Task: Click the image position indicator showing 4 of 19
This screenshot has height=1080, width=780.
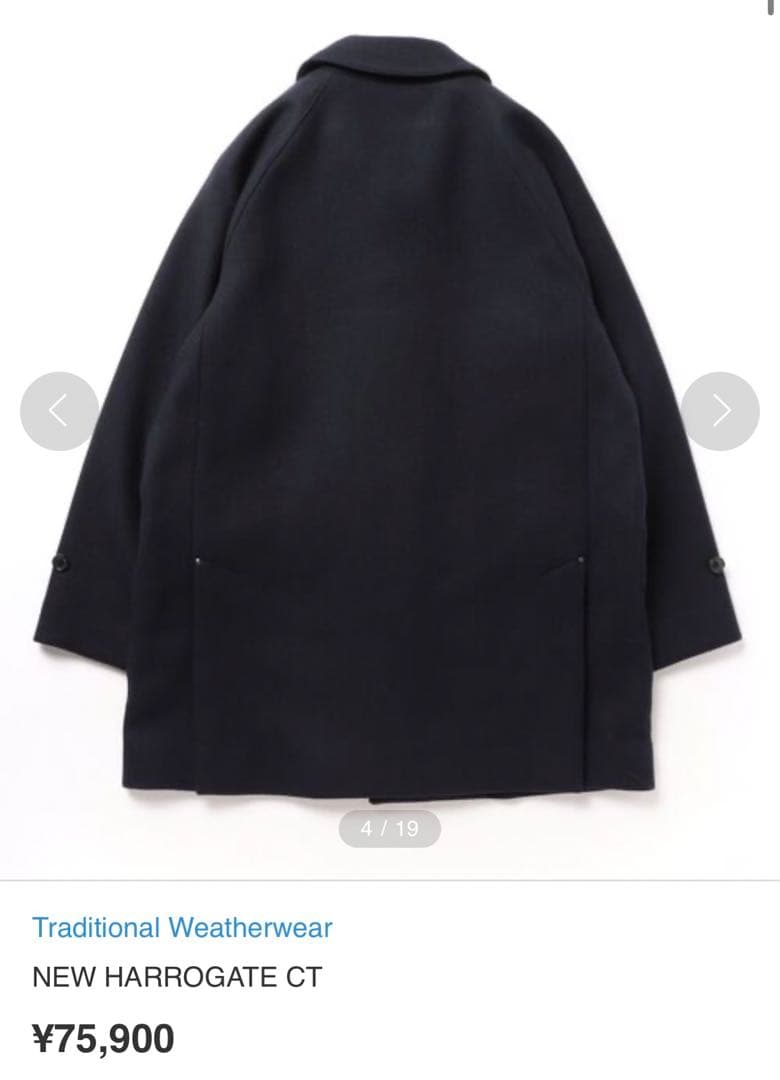Action: 390,829
